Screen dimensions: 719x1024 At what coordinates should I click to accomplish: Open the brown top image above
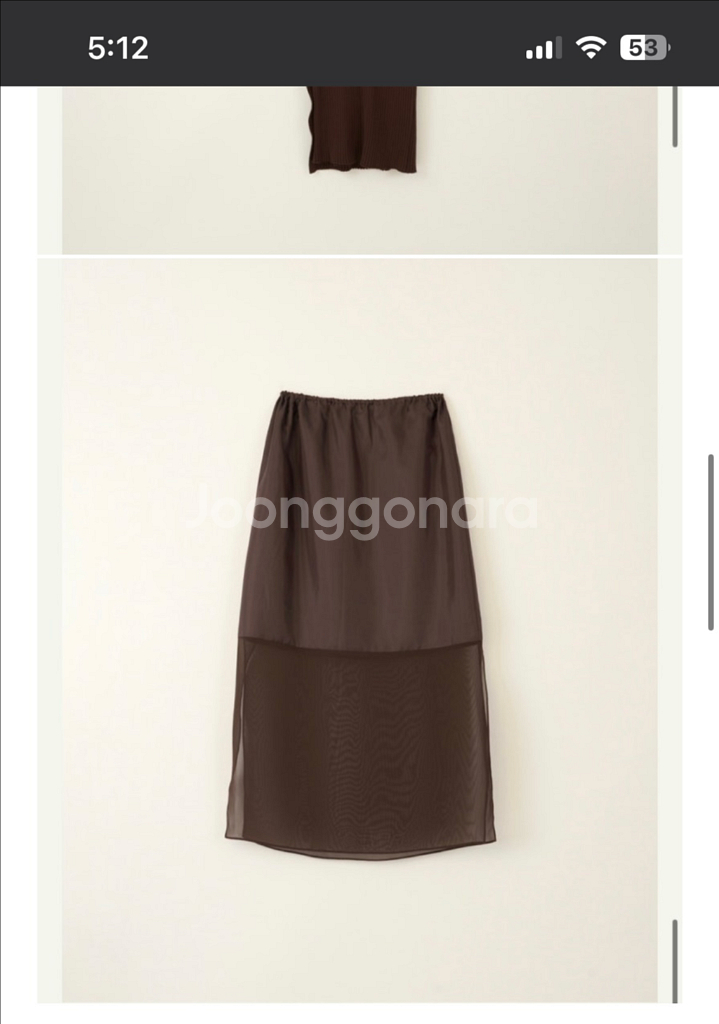pyautogui.click(x=360, y=168)
